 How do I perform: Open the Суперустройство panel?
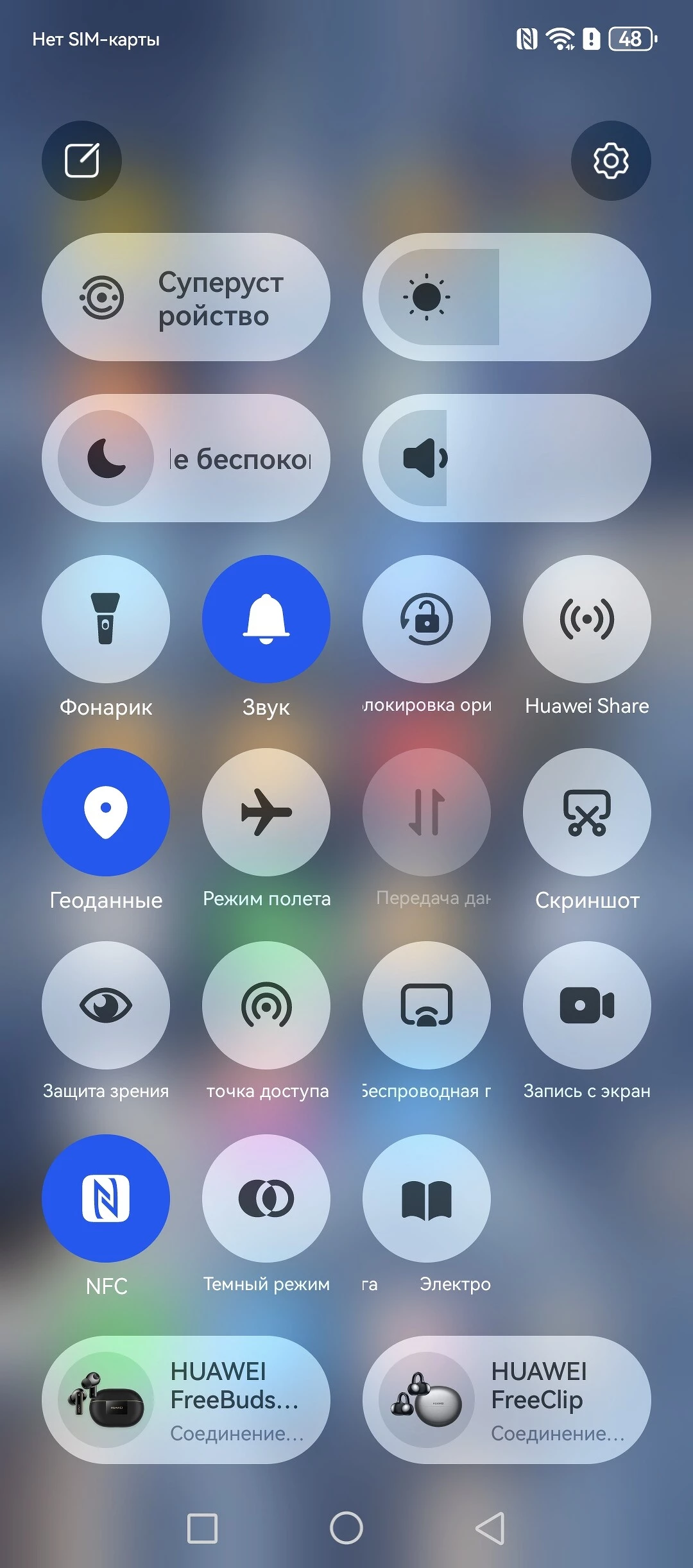(186, 297)
